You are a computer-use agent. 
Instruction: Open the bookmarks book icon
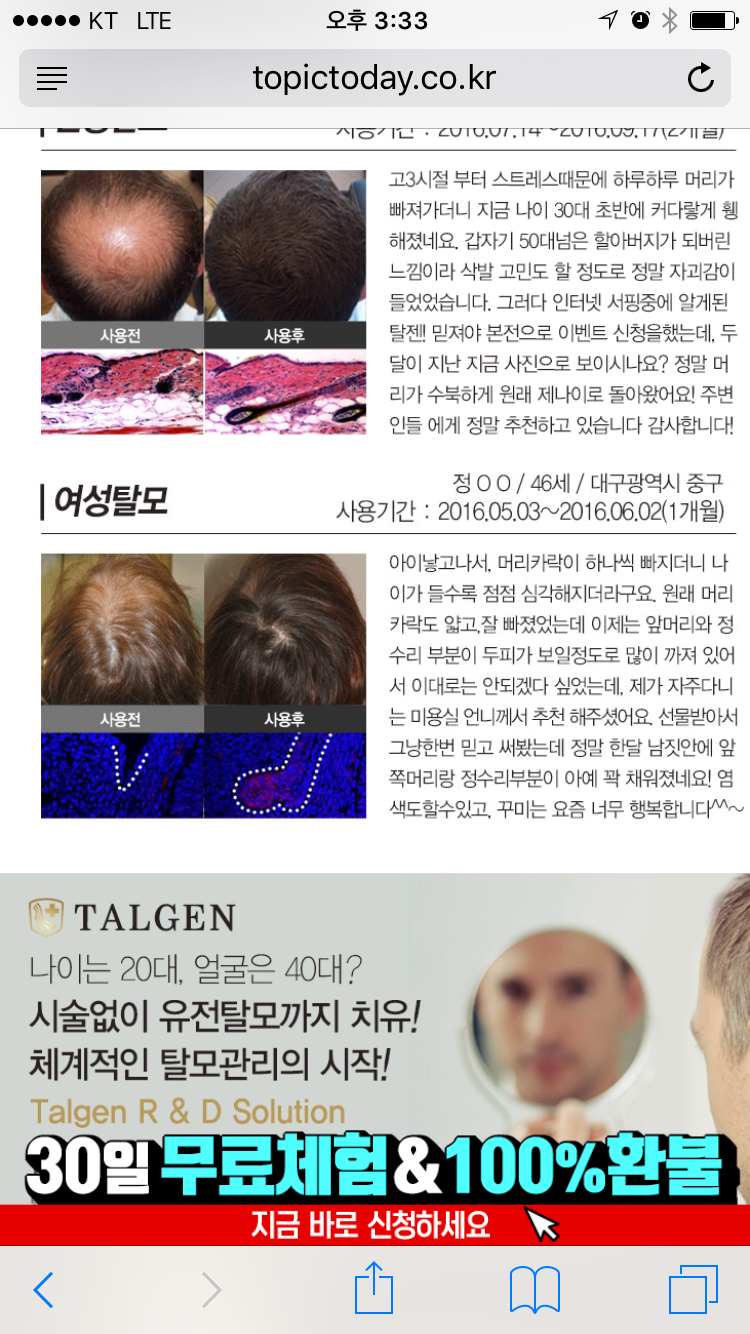535,1290
